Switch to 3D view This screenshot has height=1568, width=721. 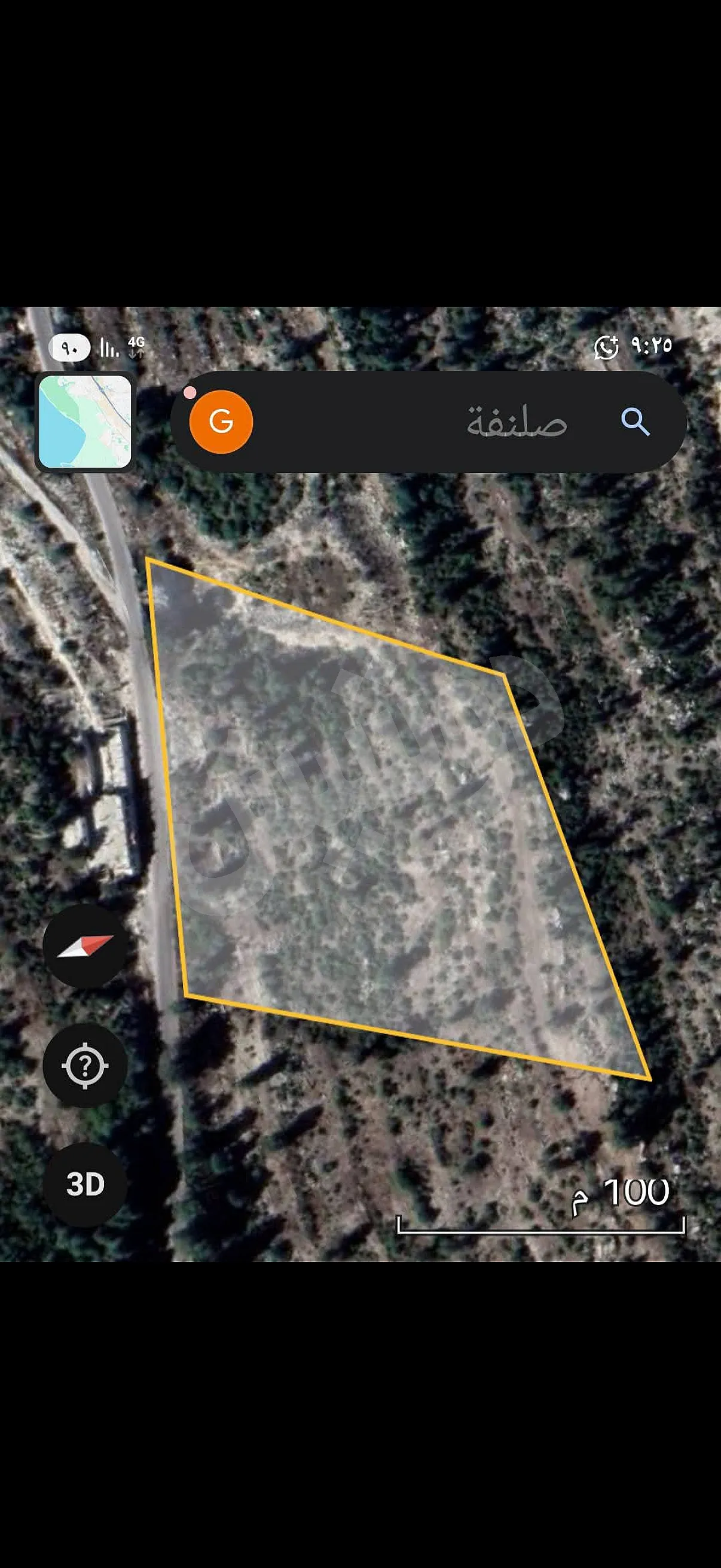point(85,1185)
